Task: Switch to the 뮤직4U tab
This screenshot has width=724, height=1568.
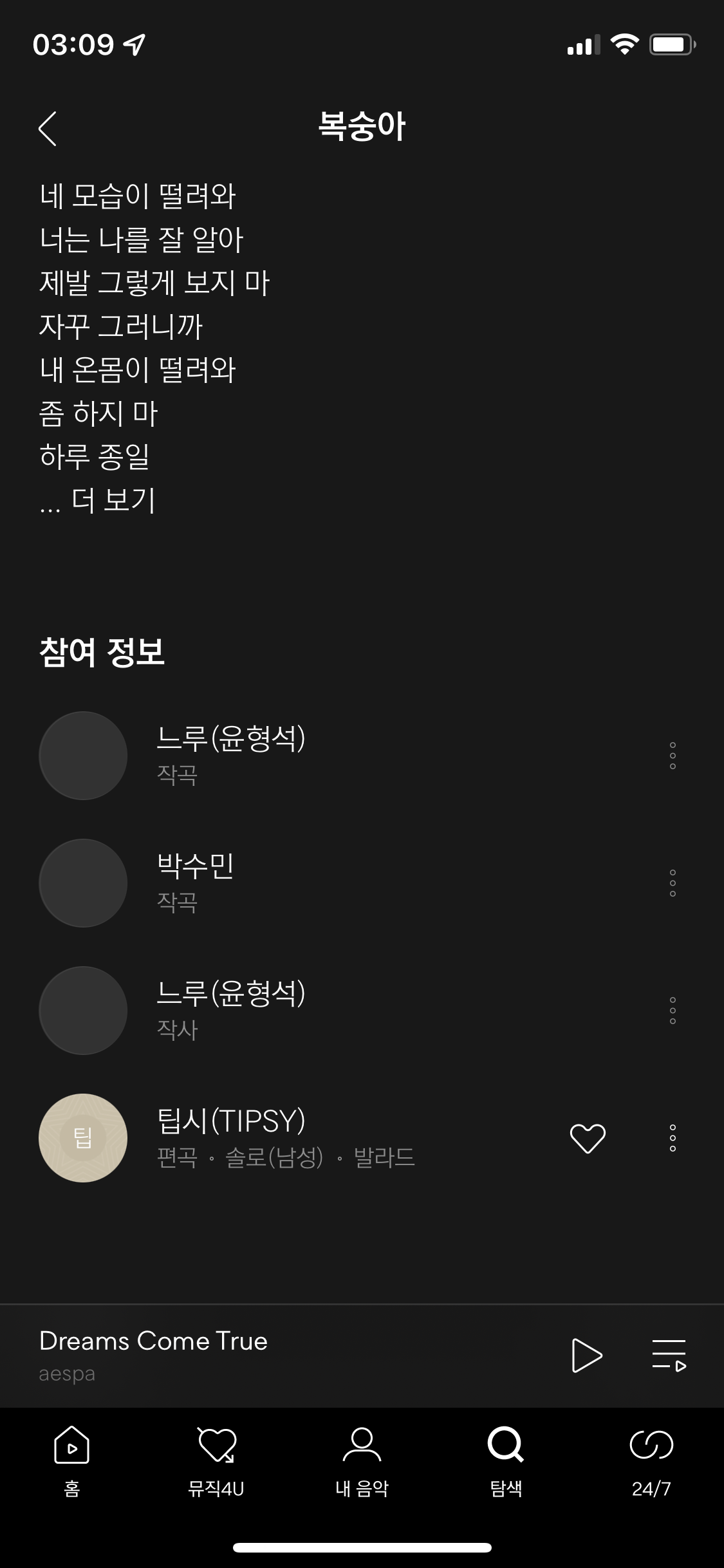Action: (x=216, y=1461)
